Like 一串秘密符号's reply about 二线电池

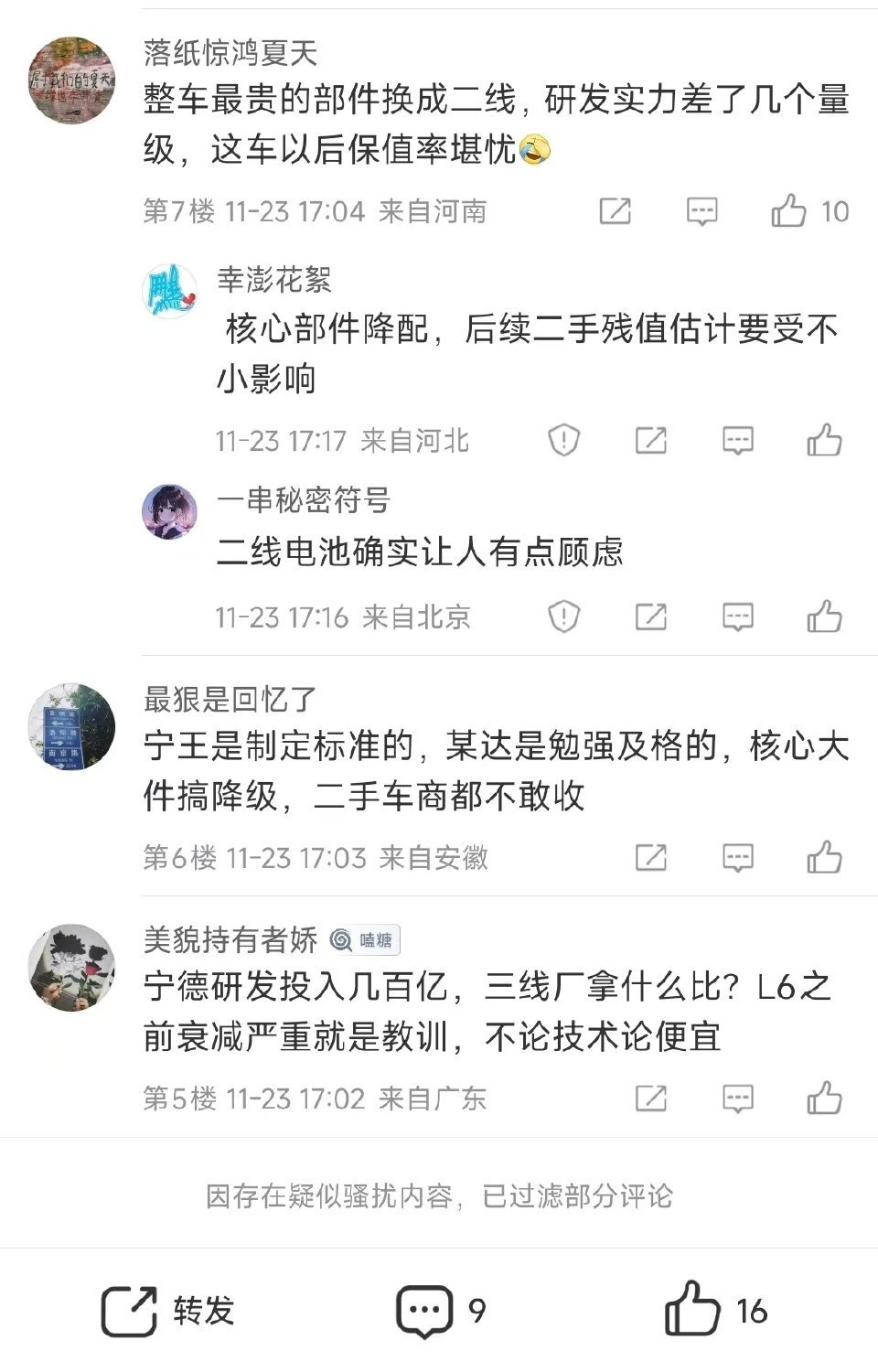(823, 617)
